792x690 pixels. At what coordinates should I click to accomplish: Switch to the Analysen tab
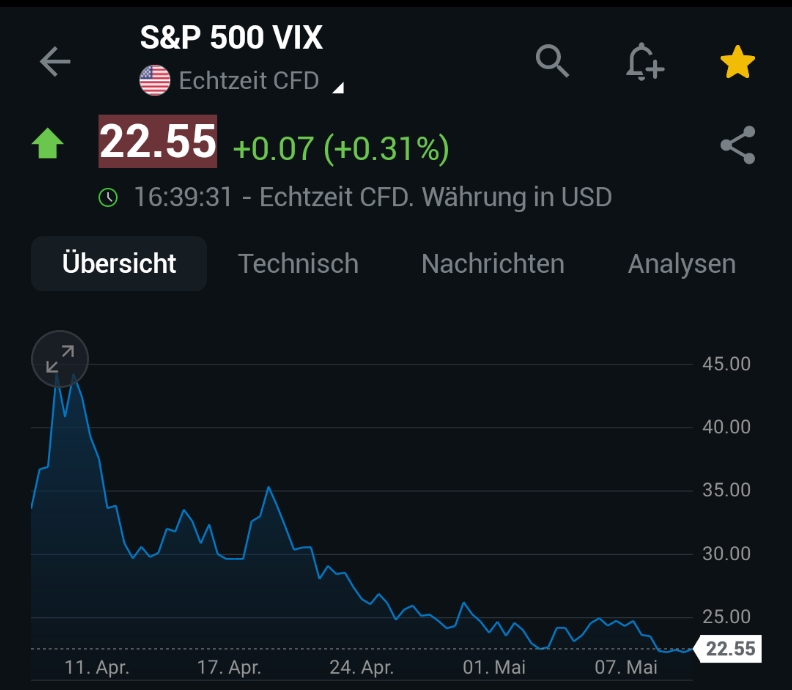pos(681,264)
